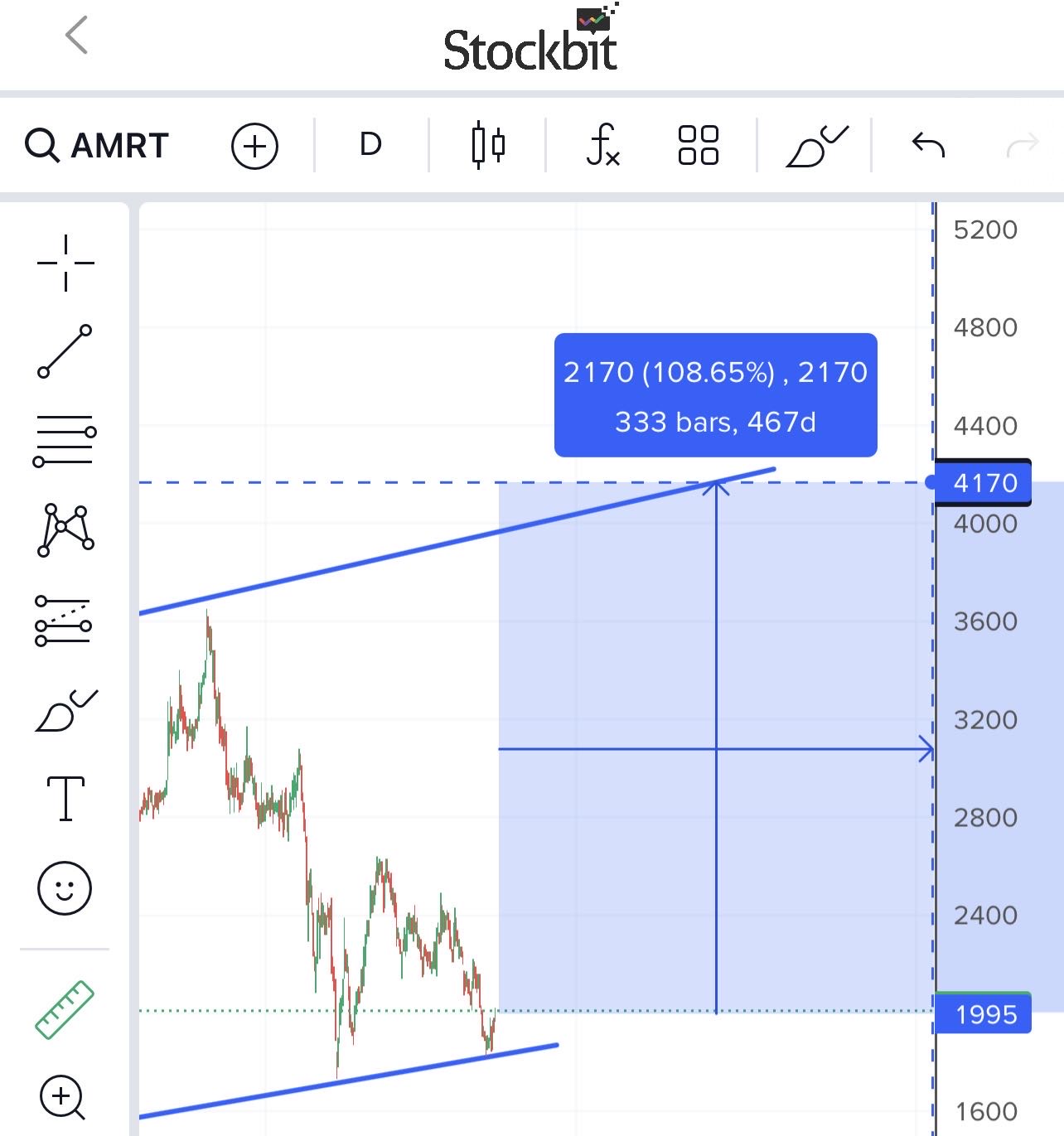Select the pattern drawing tool
The image size is (1064, 1136).
[65, 529]
